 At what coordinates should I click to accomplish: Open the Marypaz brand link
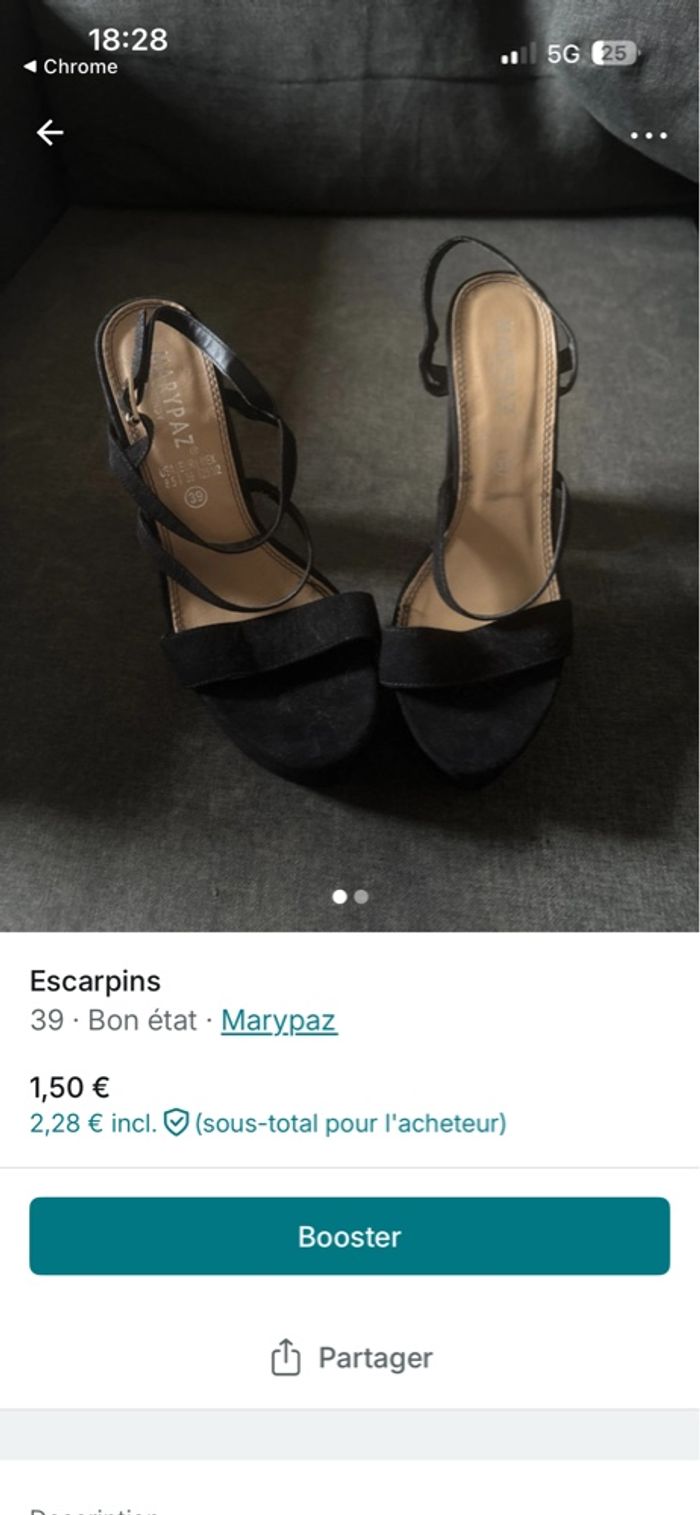(278, 1021)
